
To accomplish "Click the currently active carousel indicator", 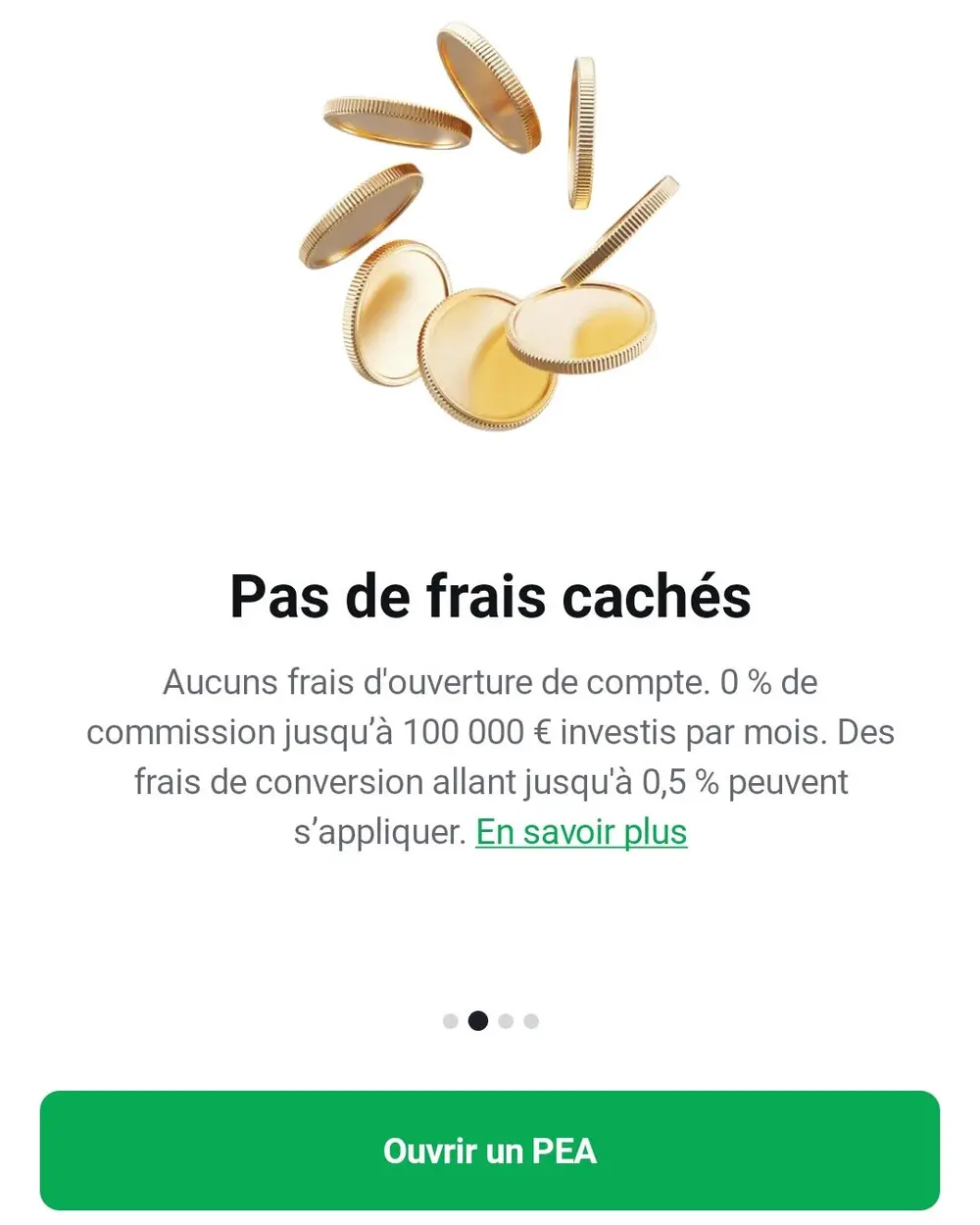I will pos(479,1020).
